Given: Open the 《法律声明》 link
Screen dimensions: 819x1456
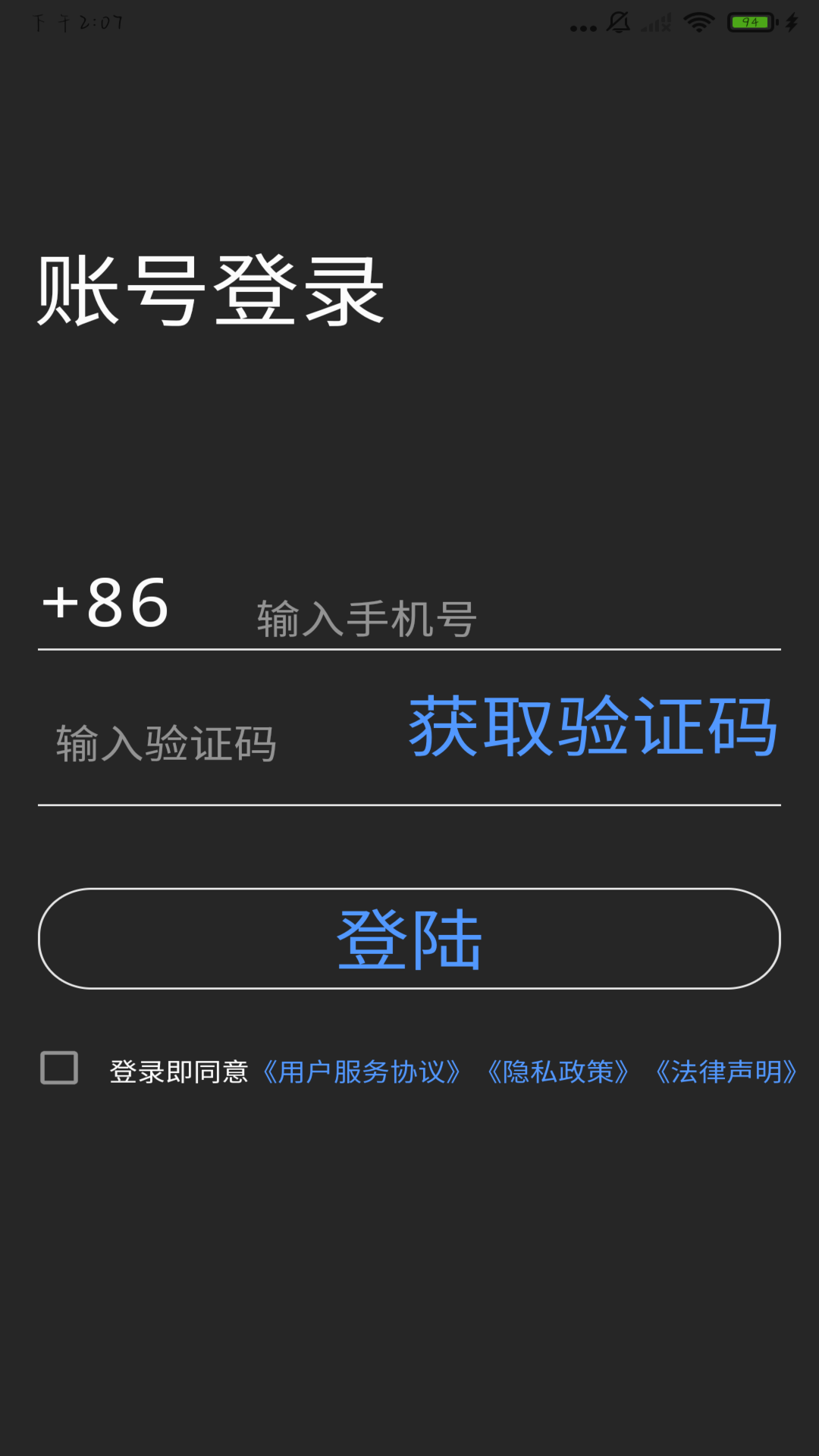Looking at the screenshot, I should [x=726, y=1072].
